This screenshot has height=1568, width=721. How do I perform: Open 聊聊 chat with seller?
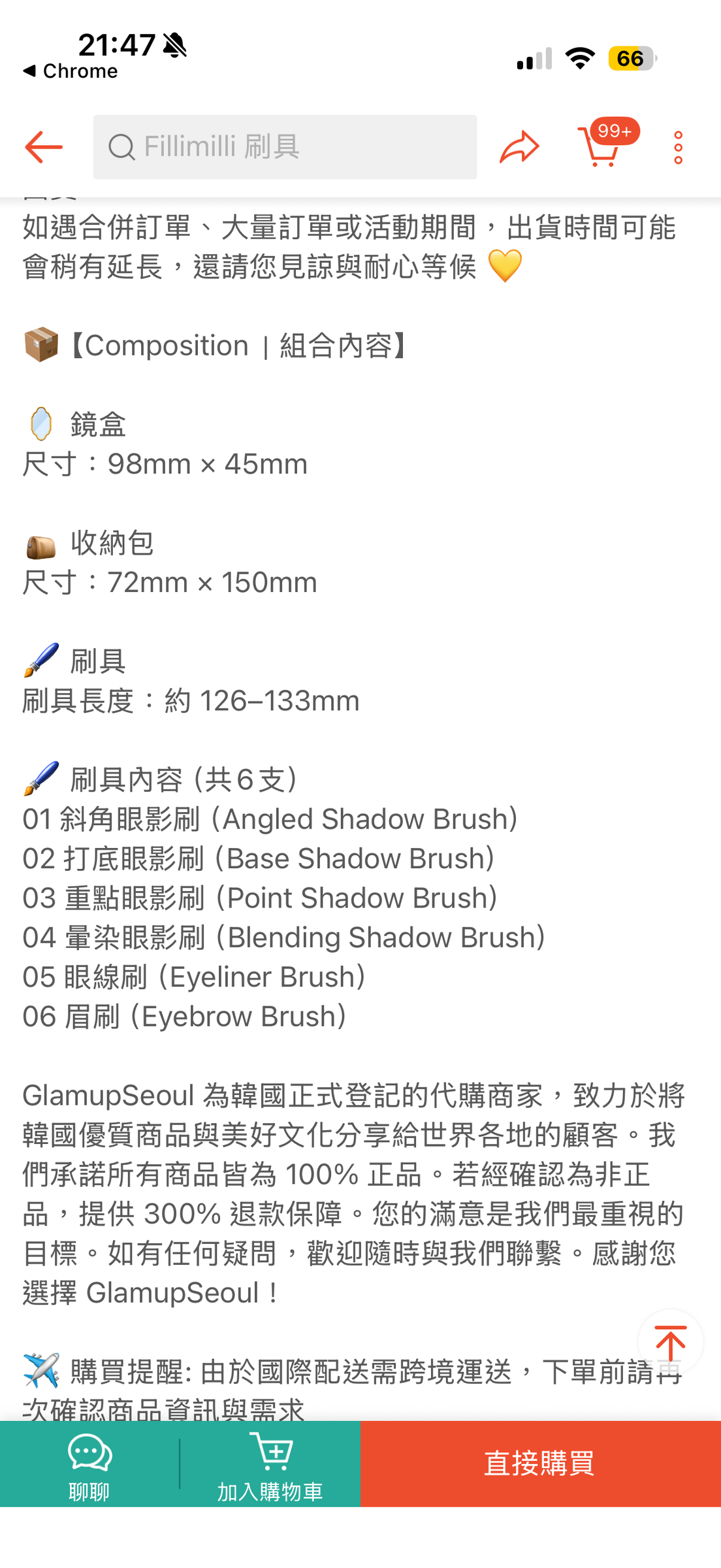tap(89, 1464)
